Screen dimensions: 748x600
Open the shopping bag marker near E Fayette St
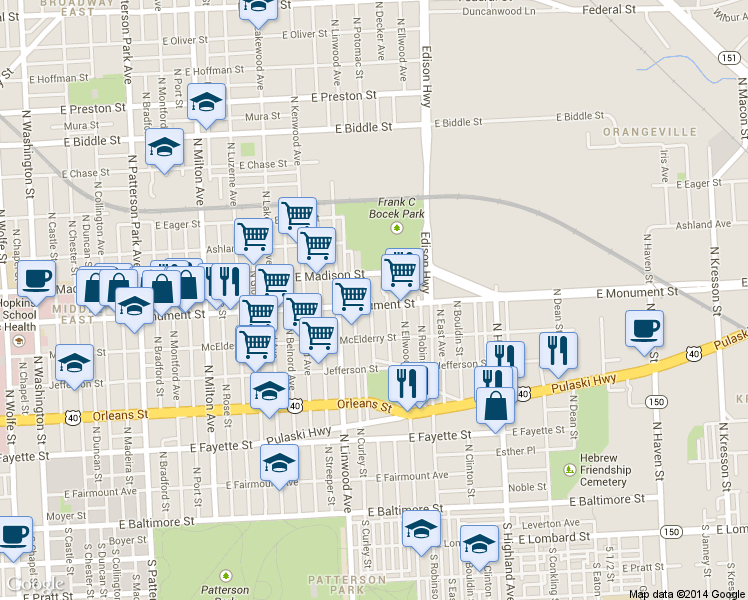(x=497, y=406)
